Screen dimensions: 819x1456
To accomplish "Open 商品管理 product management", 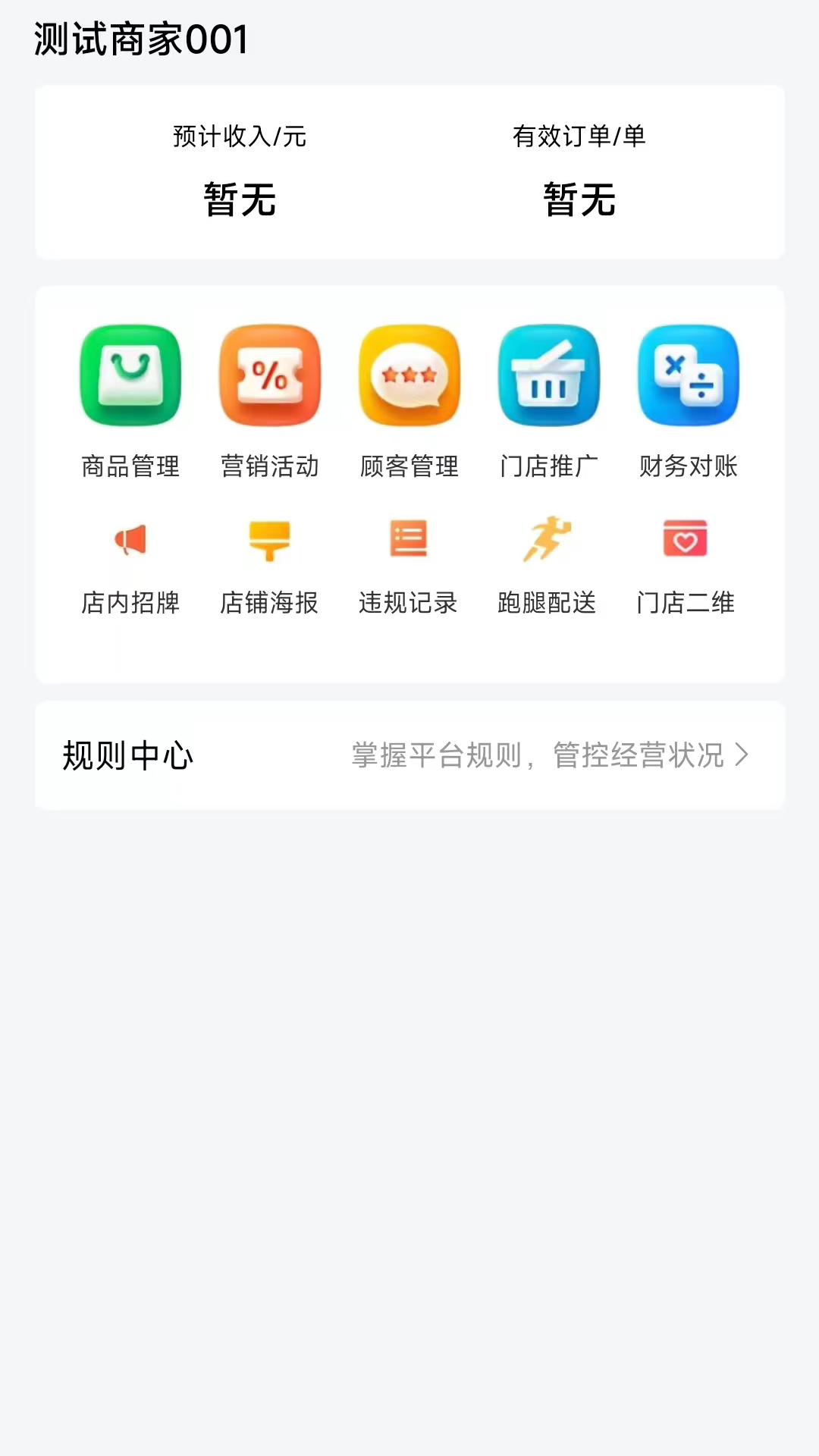I will [130, 400].
